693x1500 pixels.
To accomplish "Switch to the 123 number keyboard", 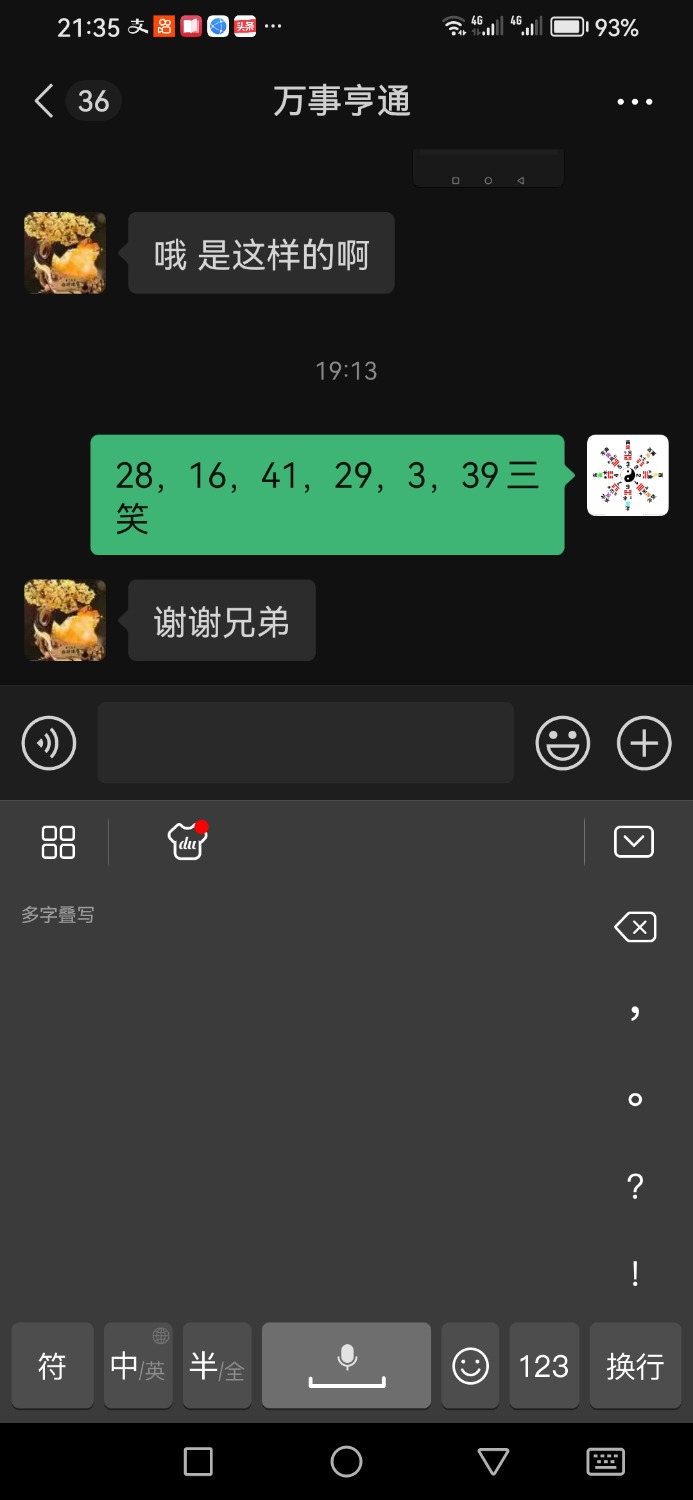I will 543,1366.
